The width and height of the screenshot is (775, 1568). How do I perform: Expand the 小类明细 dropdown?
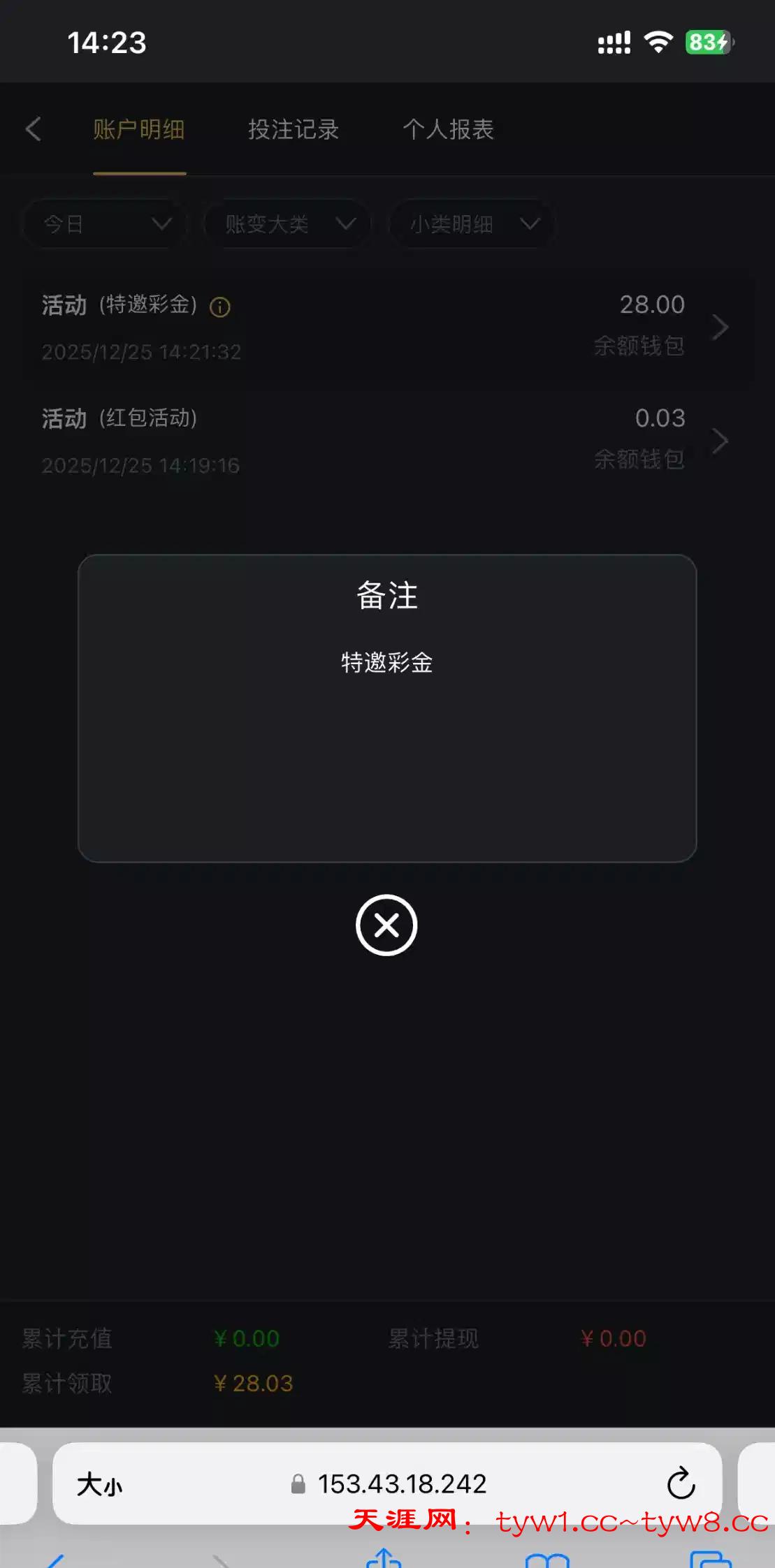coord(472,224)
